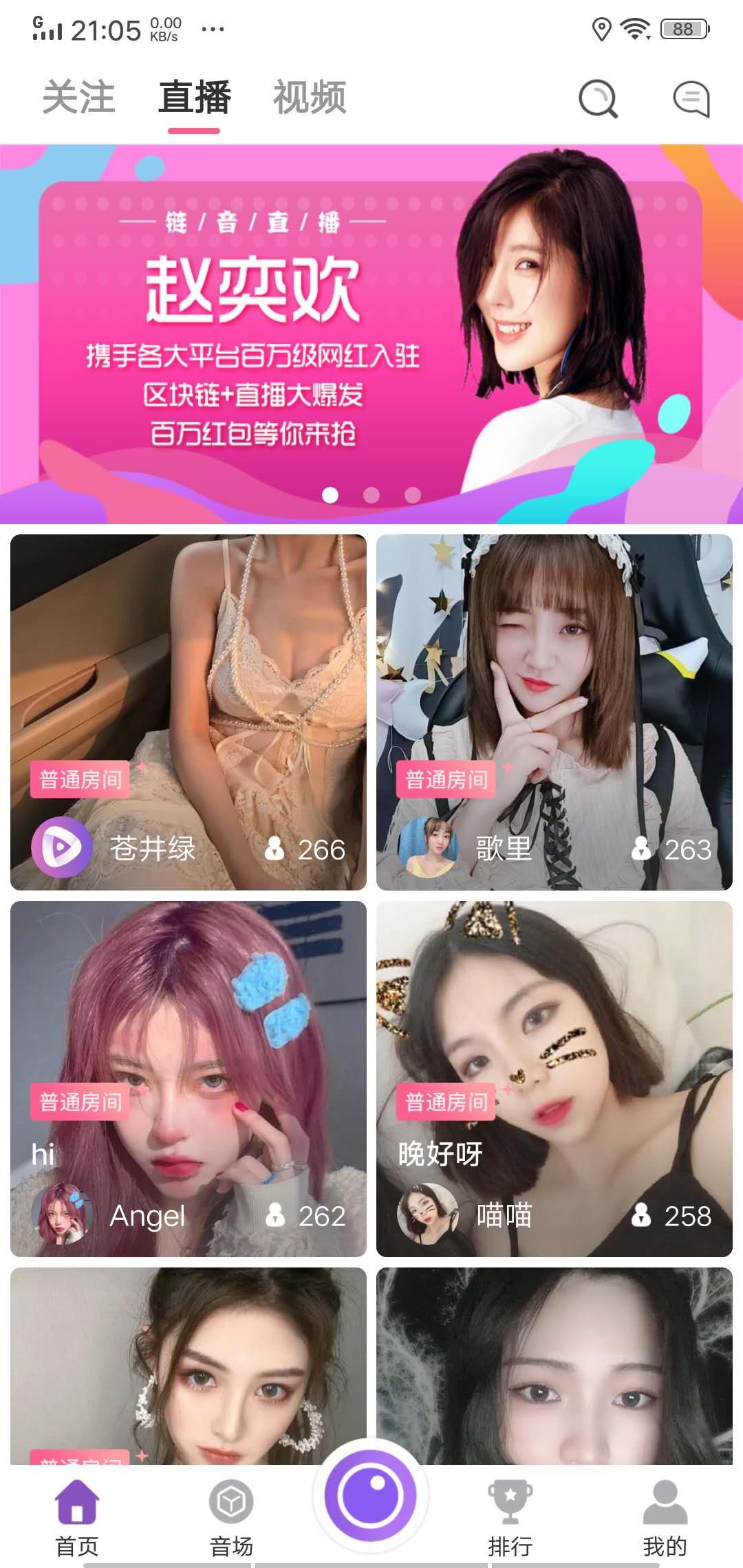Open 我的 profile icon
The image size is (743, 1568).
(663, 1503)
